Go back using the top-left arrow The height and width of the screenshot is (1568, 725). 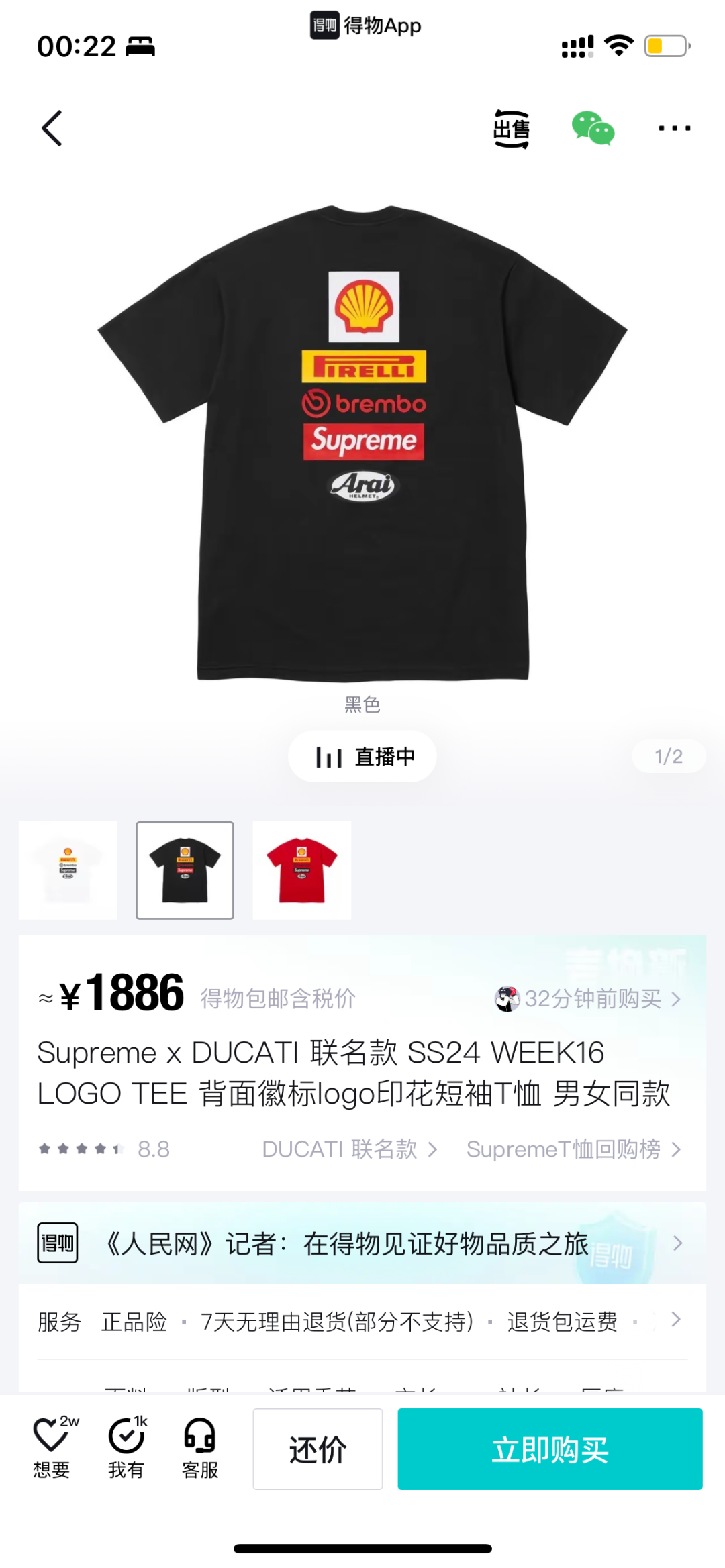pos(52,128)
